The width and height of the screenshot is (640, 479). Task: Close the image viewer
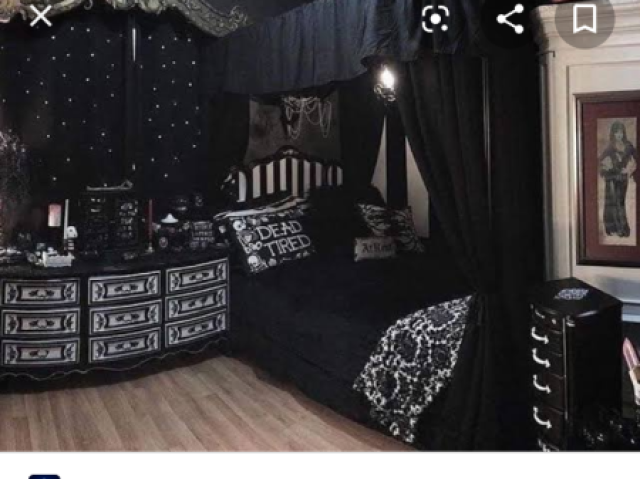point(40,16)
